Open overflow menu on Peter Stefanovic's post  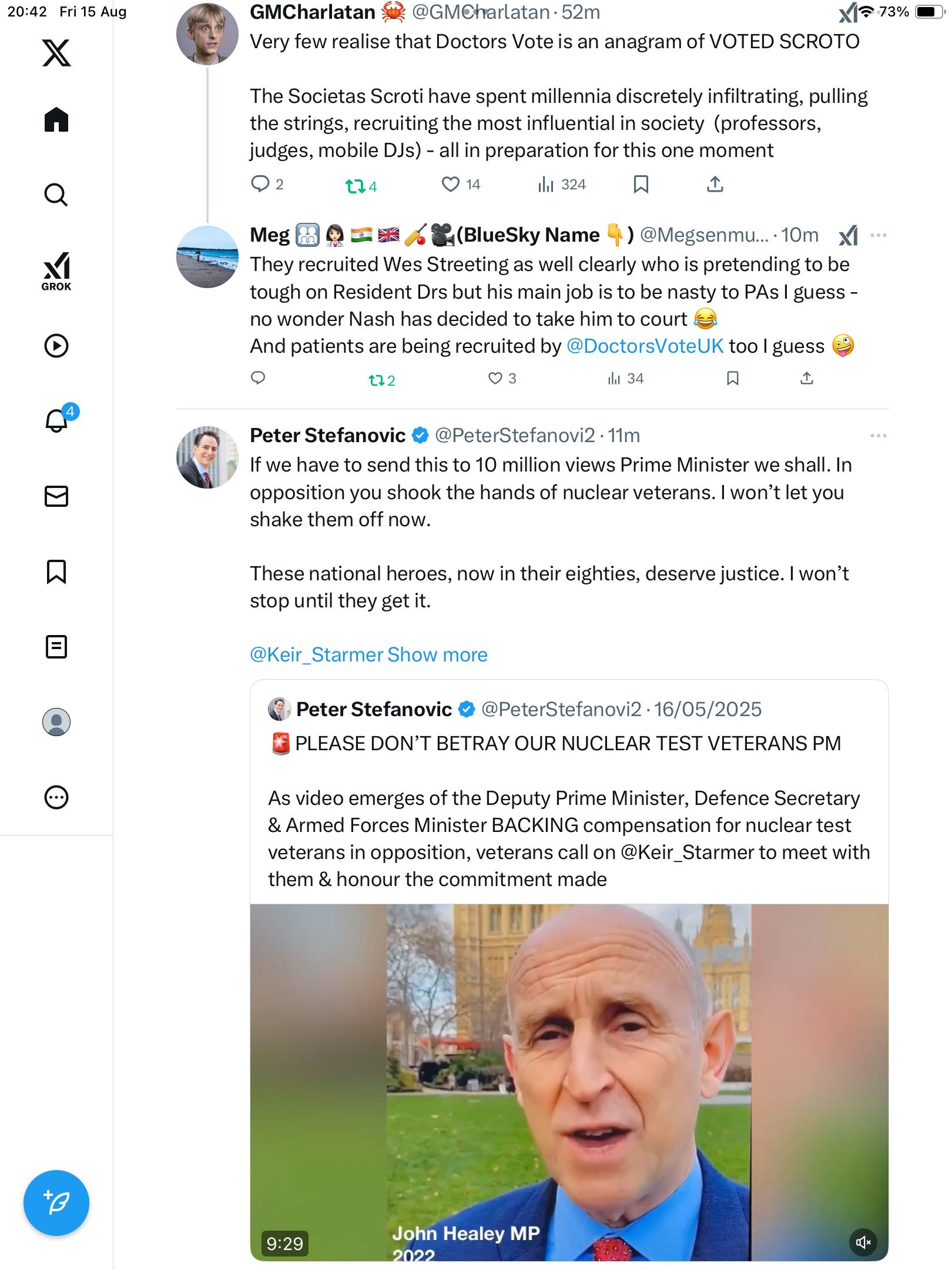click(x=878, y=436)
